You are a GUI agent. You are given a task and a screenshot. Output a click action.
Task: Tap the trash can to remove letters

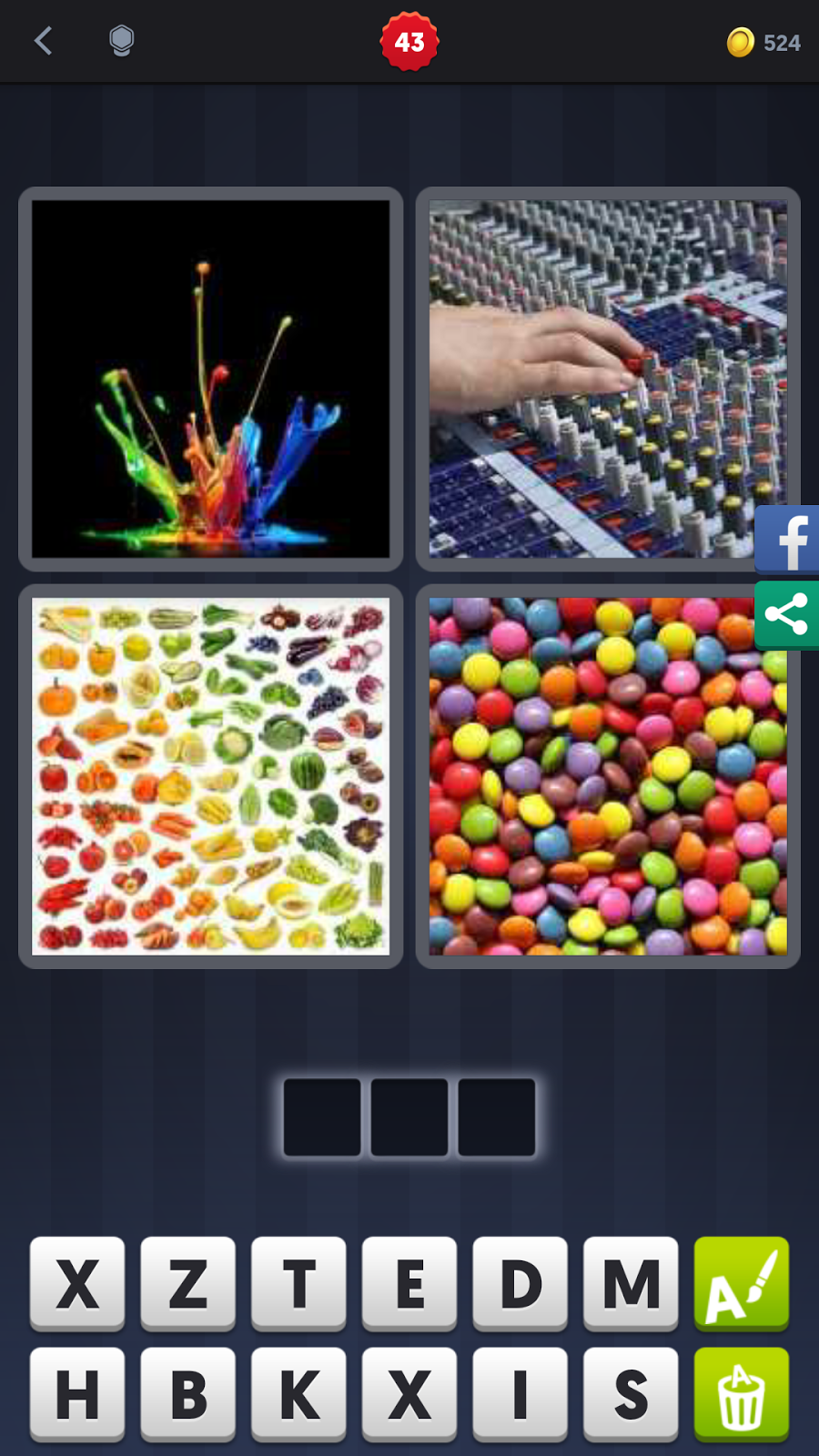(x=741, y=1394)
